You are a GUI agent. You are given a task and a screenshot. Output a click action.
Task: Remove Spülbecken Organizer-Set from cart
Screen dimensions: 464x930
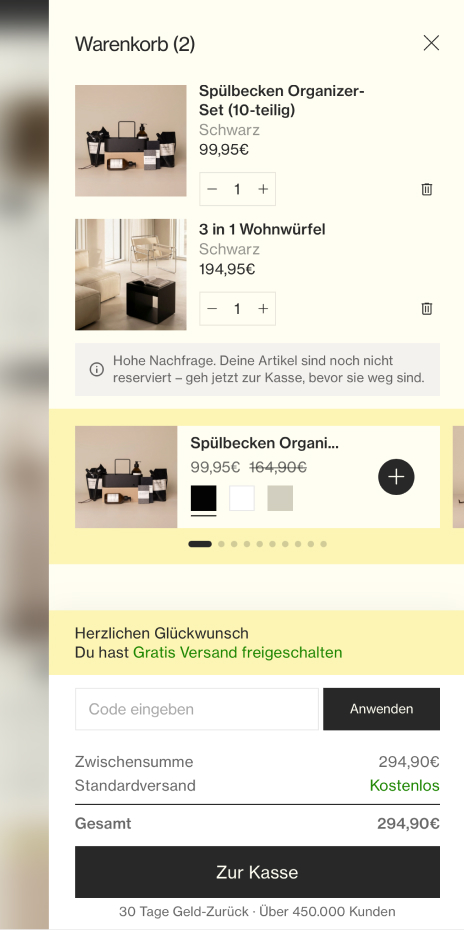(x=427, y=189)
